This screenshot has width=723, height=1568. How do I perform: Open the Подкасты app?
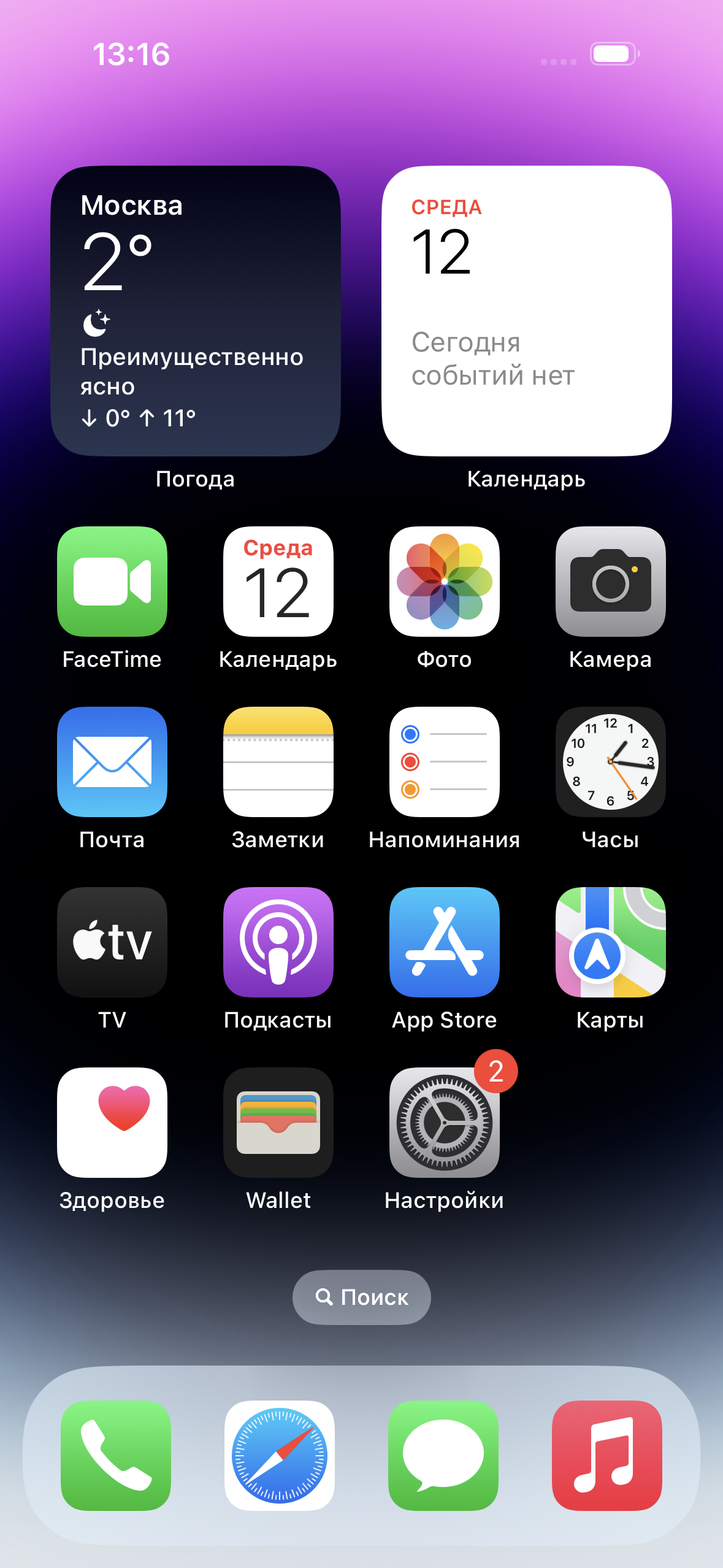pos(278,942)
